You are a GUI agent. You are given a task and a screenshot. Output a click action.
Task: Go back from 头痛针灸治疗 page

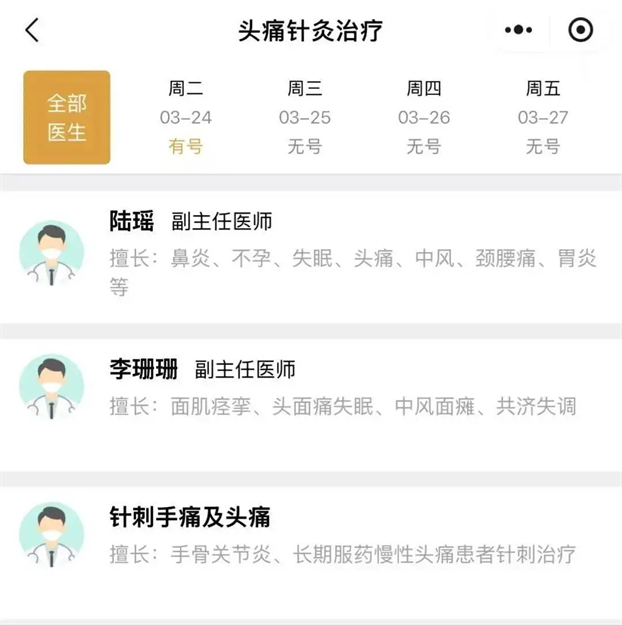(x=32, y=30)
